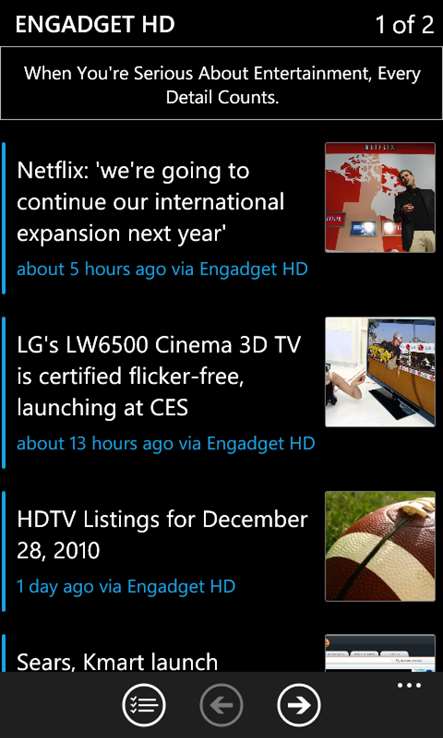Screen dimensions: 443x738
Task: Go to the next page with the right arrow
Action: point(299,705)
